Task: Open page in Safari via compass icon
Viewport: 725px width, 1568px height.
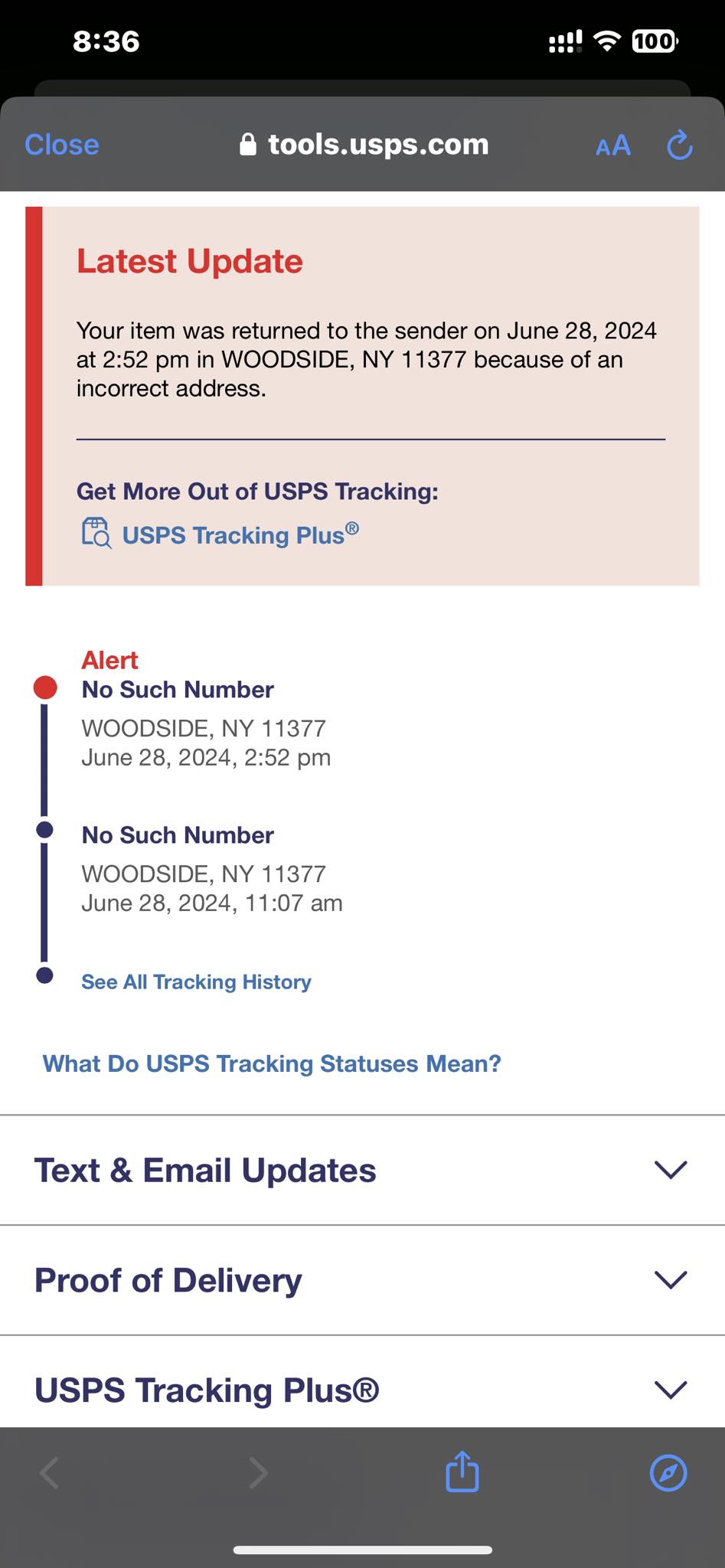Action: [x=668, y=1472]
